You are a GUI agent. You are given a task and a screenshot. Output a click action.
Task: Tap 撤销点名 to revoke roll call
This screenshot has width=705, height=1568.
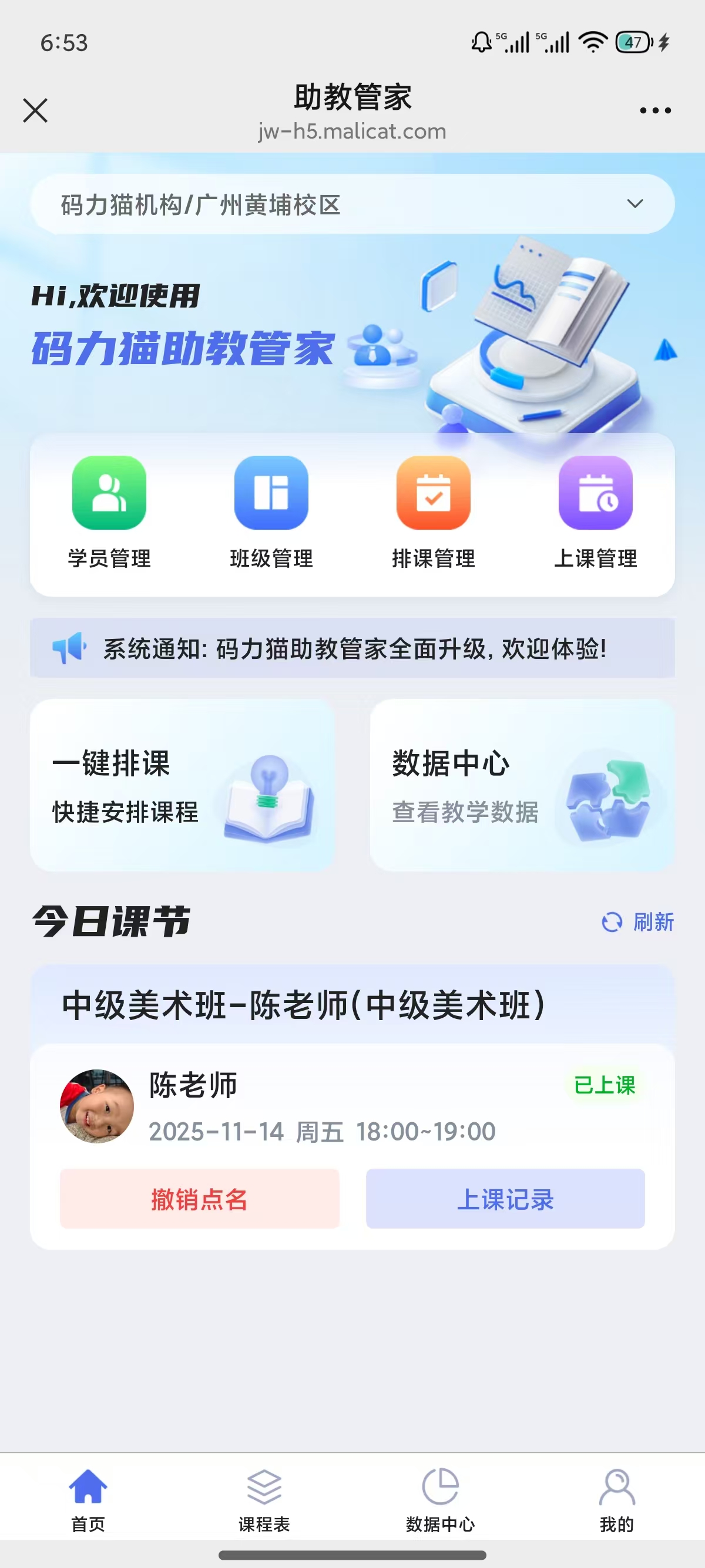pos(199,1199)
